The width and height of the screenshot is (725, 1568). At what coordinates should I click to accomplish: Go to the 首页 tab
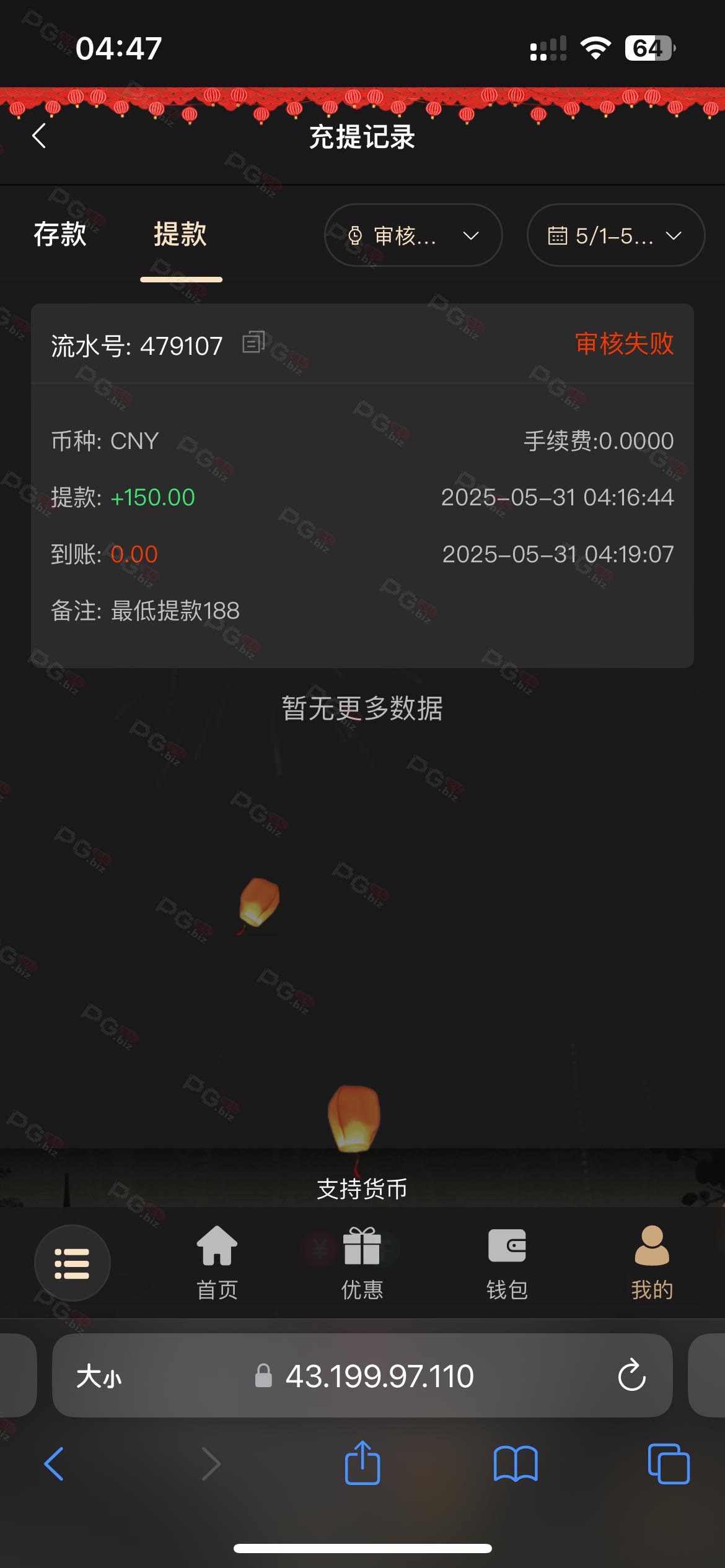coord(217,1263)
